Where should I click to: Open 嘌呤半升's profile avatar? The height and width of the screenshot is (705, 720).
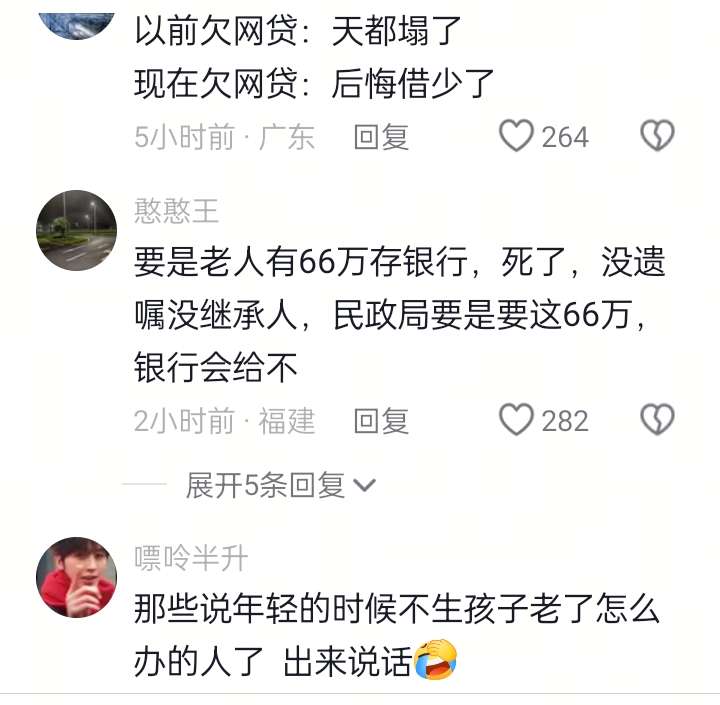click(76, 577)
